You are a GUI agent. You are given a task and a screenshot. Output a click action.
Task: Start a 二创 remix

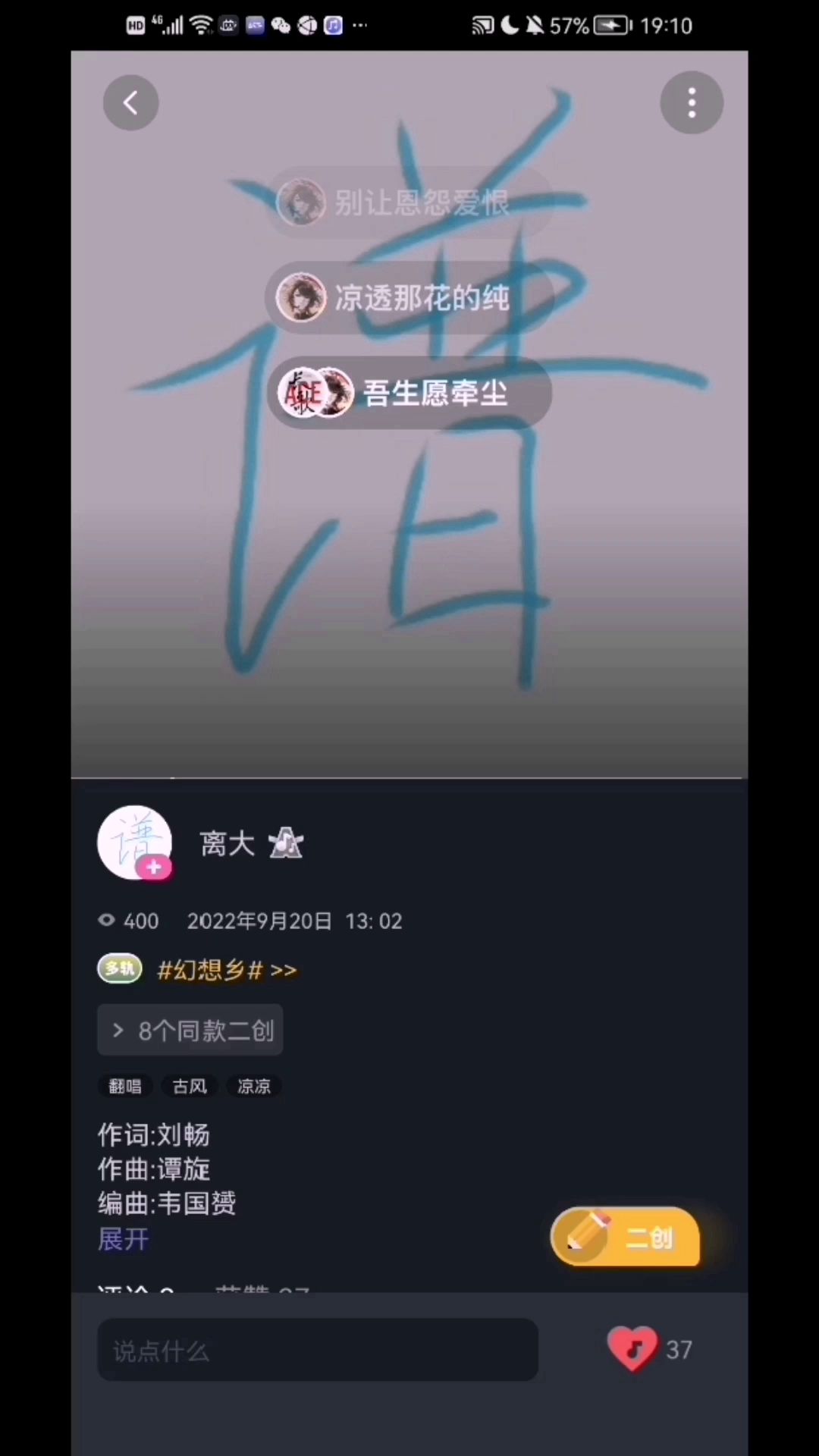[x=625, y=1238]
